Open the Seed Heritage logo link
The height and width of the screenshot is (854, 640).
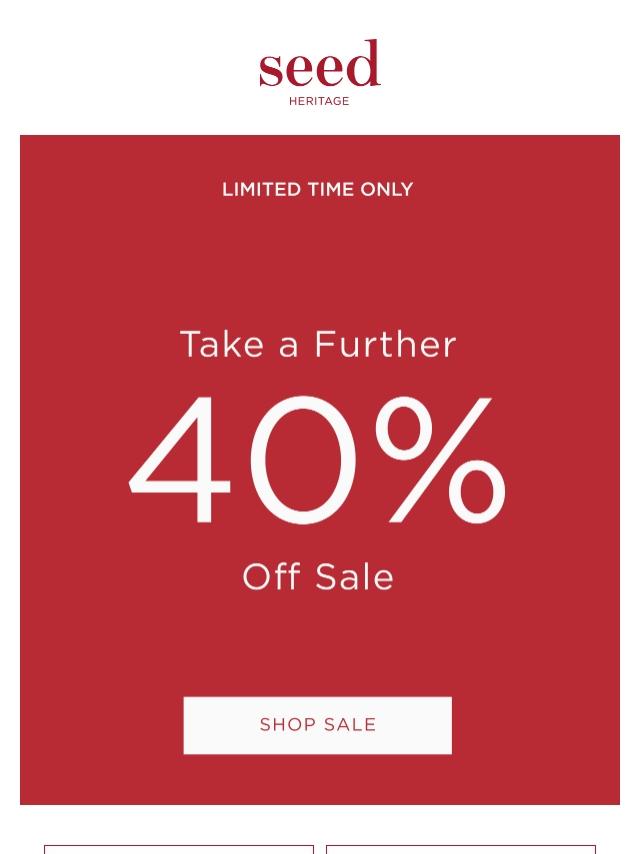tap(319, 71)
